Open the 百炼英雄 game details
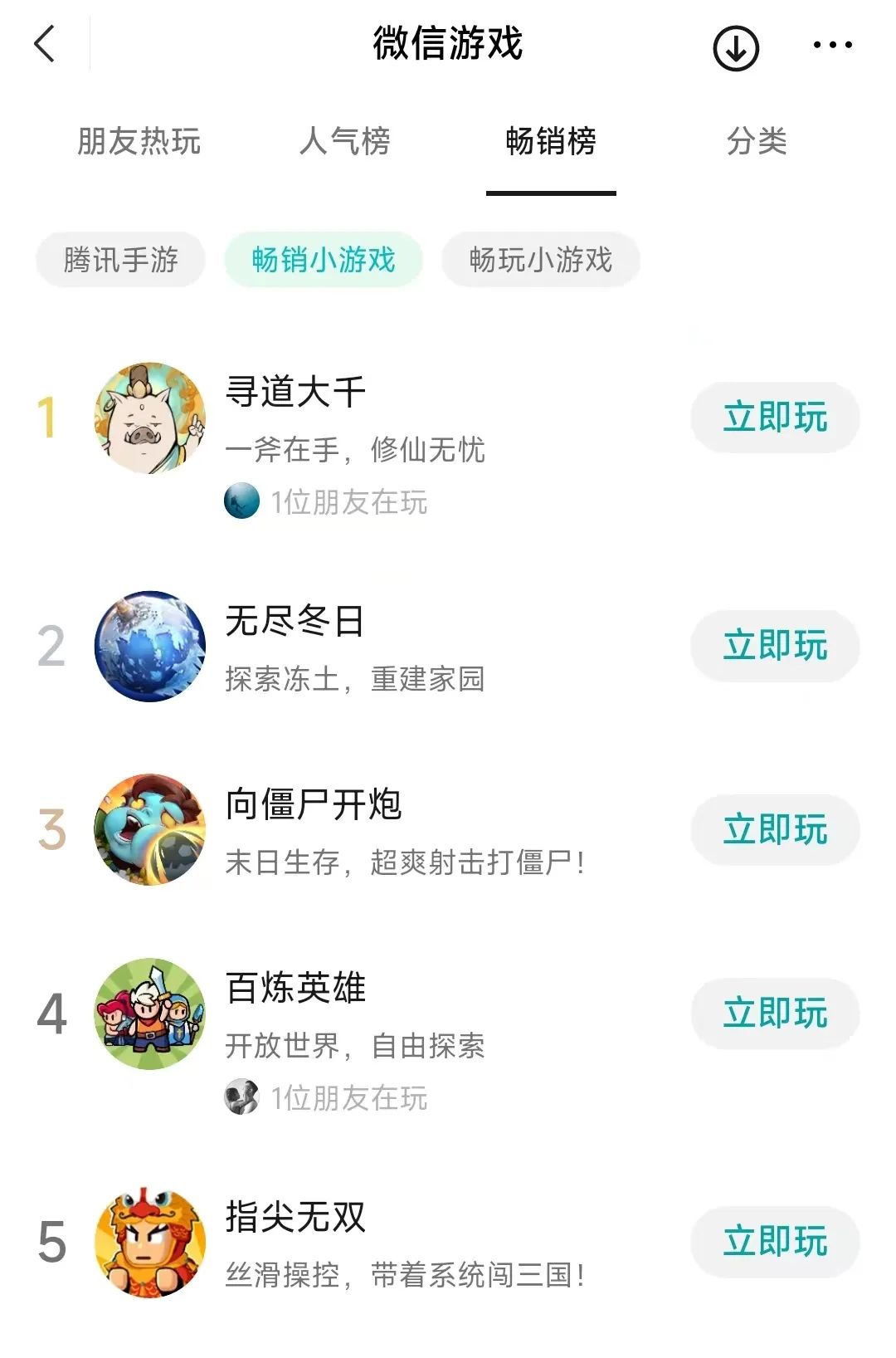 coord(295,989)
